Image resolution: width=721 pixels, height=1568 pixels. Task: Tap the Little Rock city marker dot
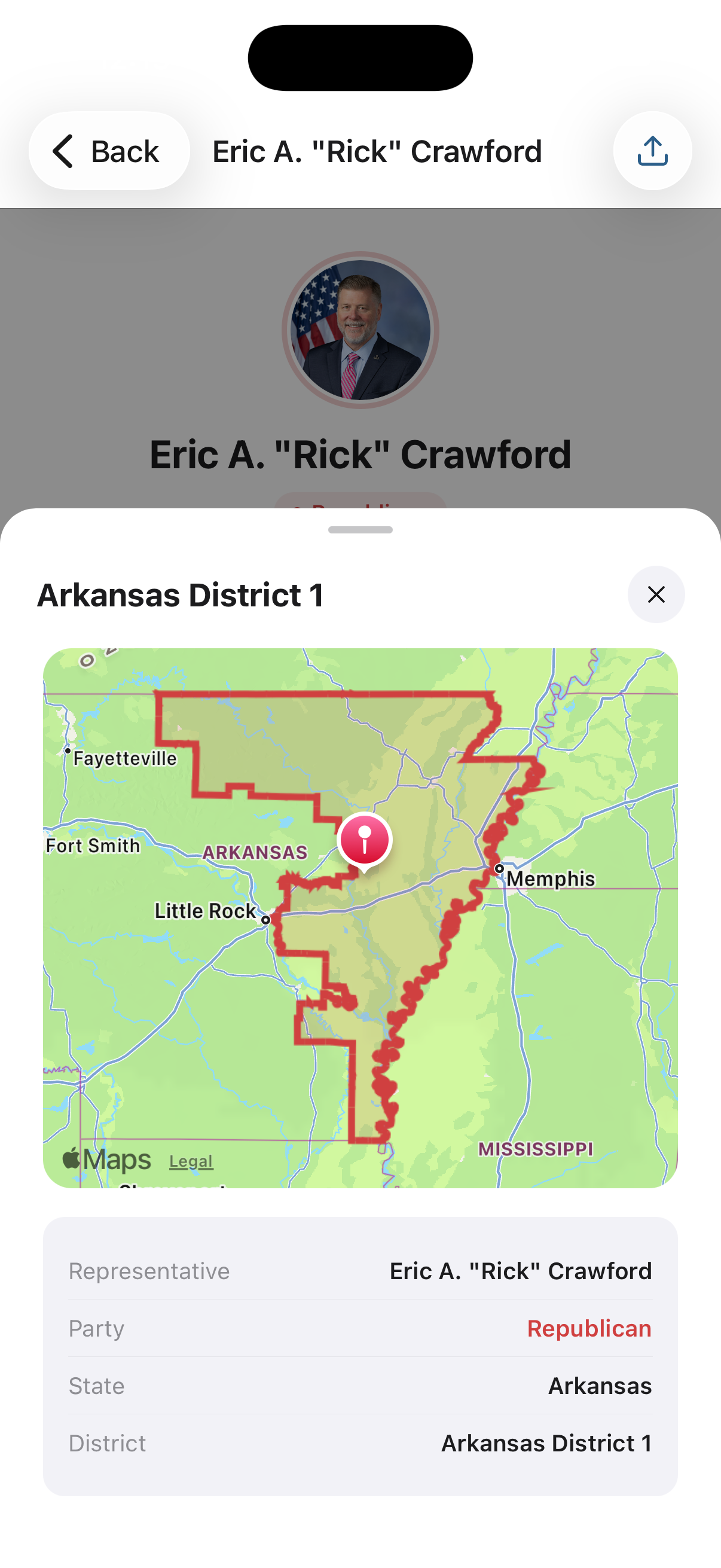265,920
